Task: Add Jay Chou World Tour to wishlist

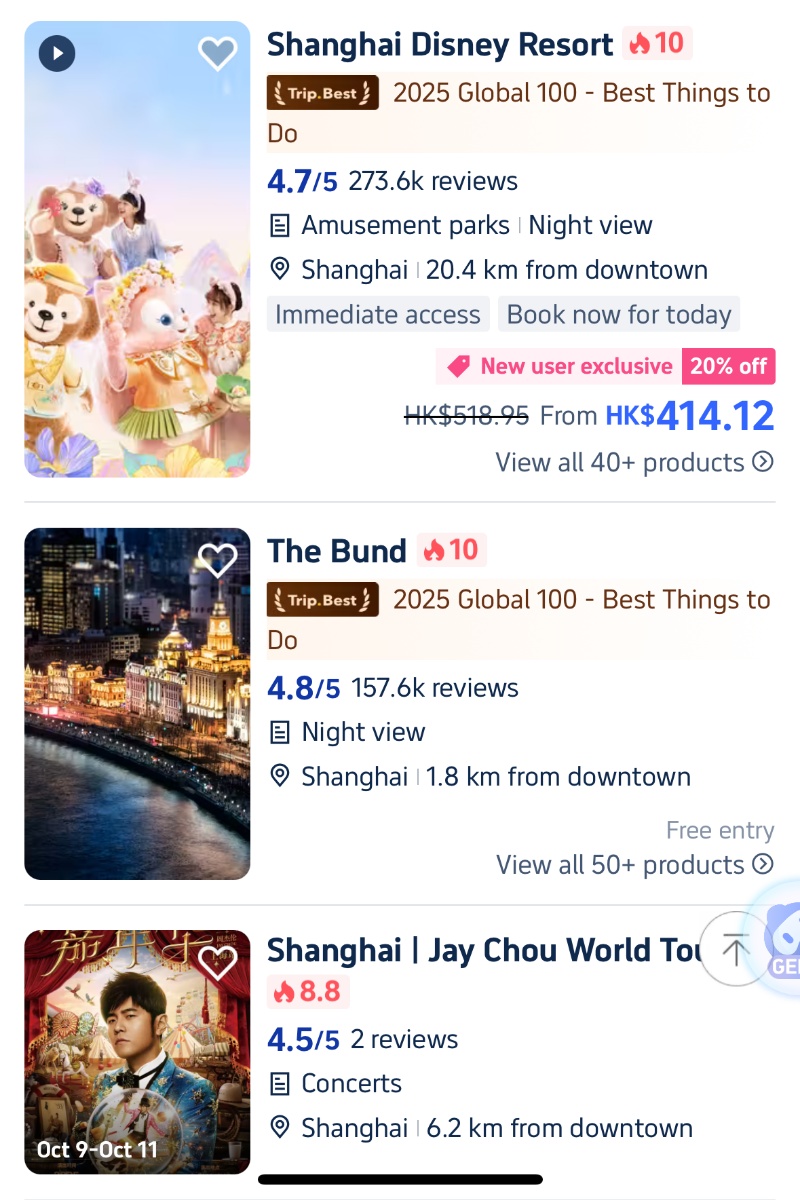Action: pos(217,963)
